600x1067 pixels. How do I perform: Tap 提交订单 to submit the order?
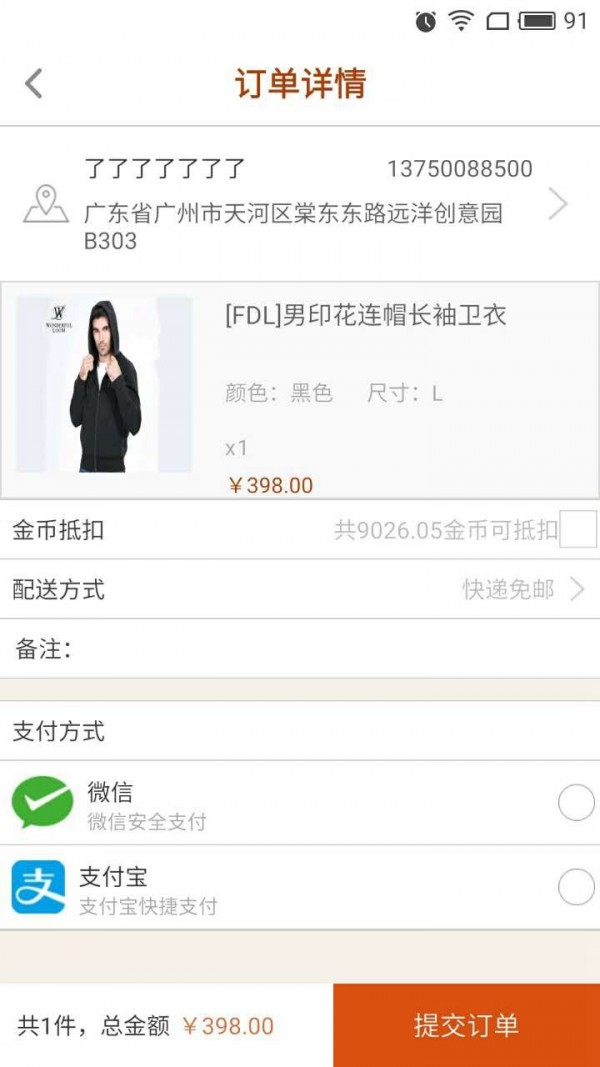466,1025
